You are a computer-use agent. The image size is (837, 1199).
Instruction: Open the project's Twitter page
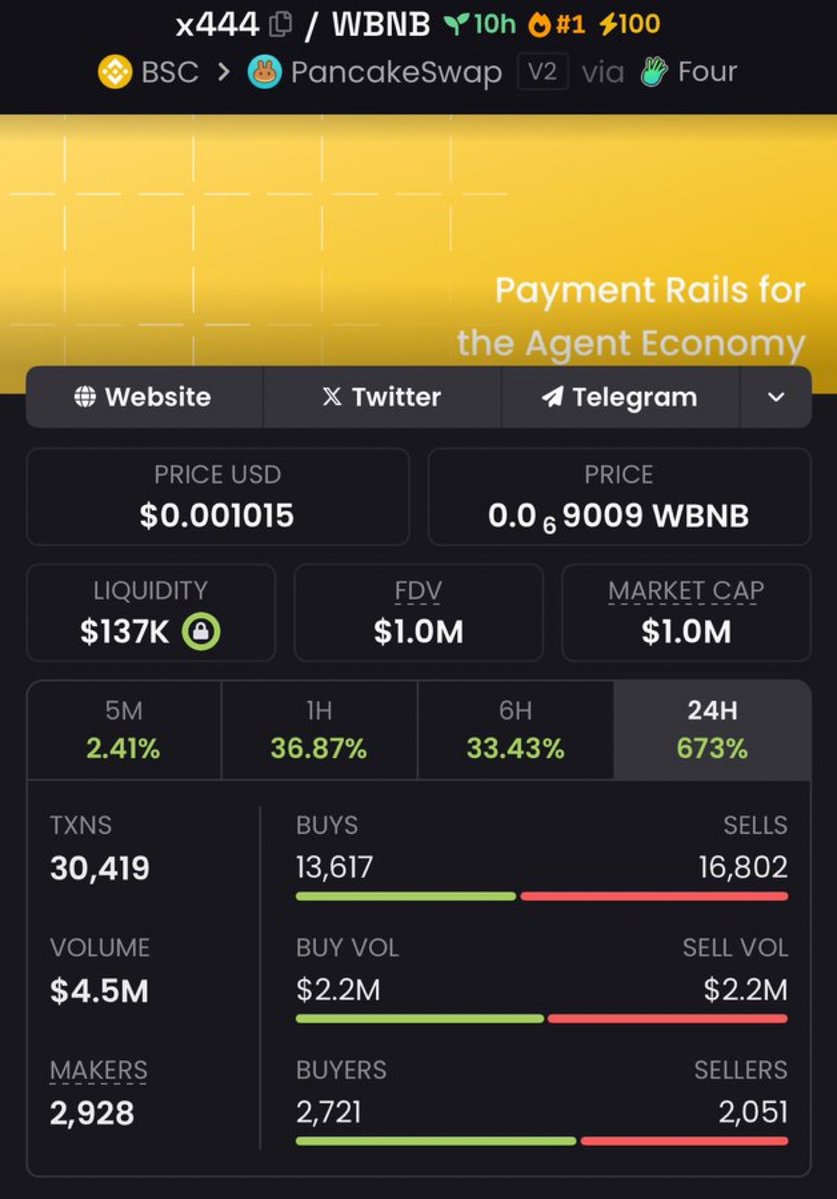point(381,397)
